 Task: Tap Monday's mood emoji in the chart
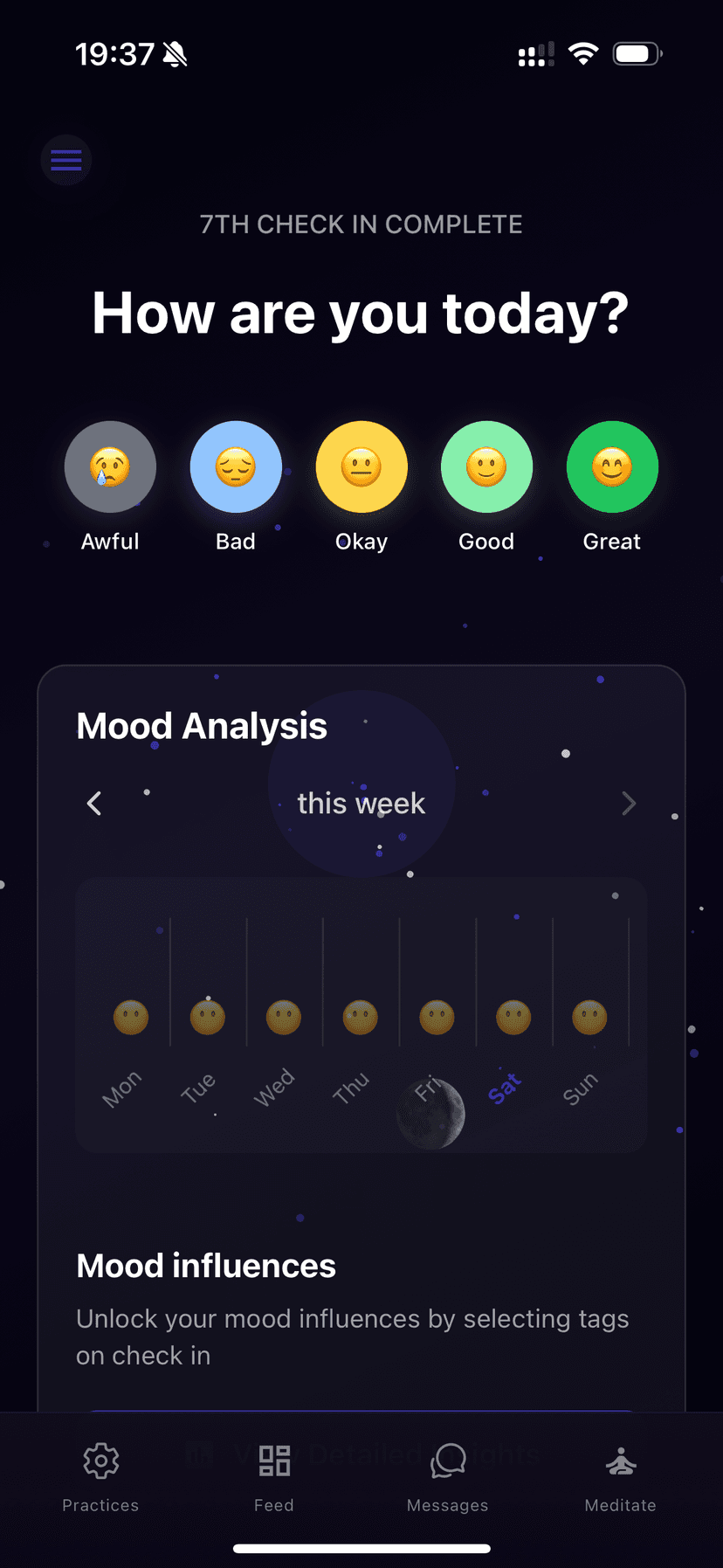[131, 1016]
